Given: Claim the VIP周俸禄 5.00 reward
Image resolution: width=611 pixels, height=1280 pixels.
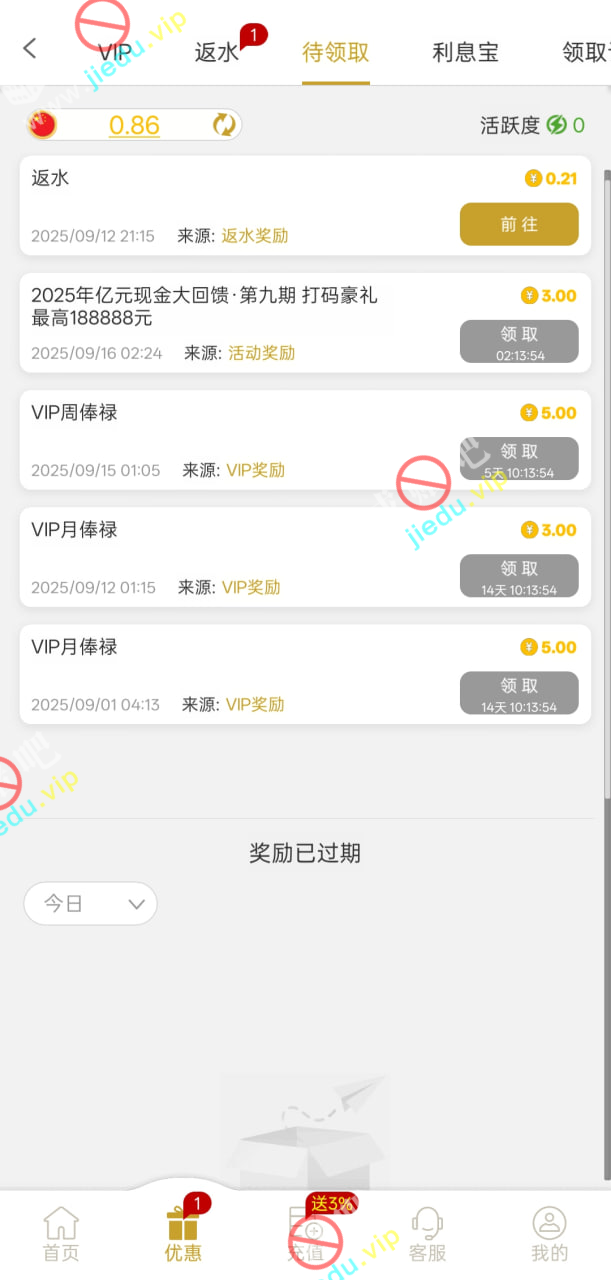Looking at the screenshot, I should (519, 458).
